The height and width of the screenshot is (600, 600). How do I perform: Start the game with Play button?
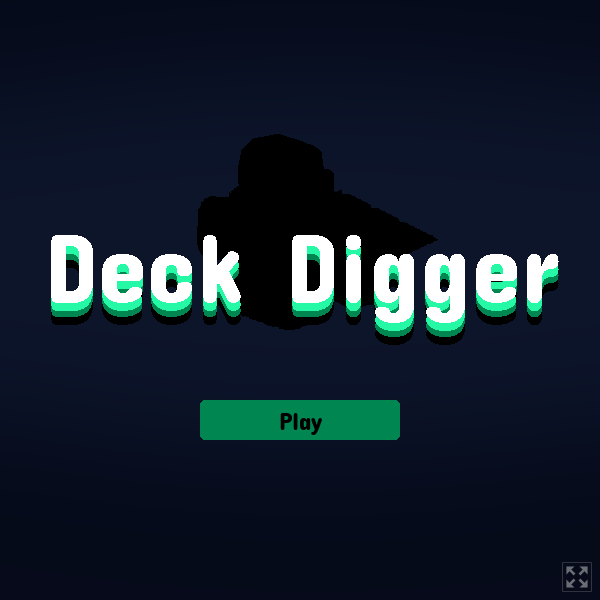coord(300,420)
